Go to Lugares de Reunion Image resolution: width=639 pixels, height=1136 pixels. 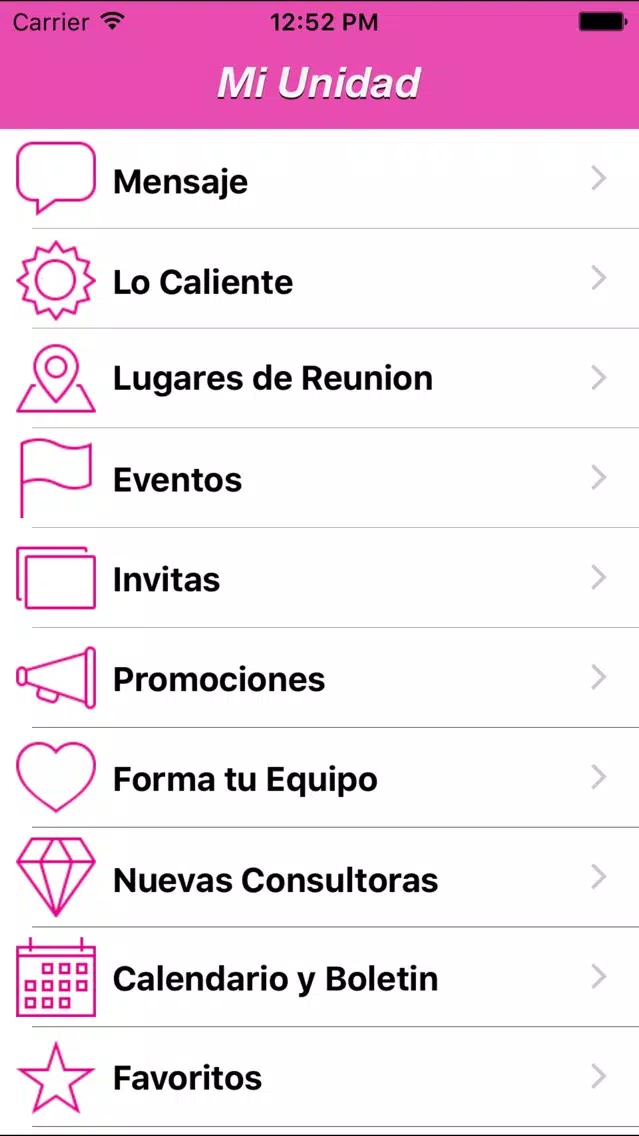(320, 379)
